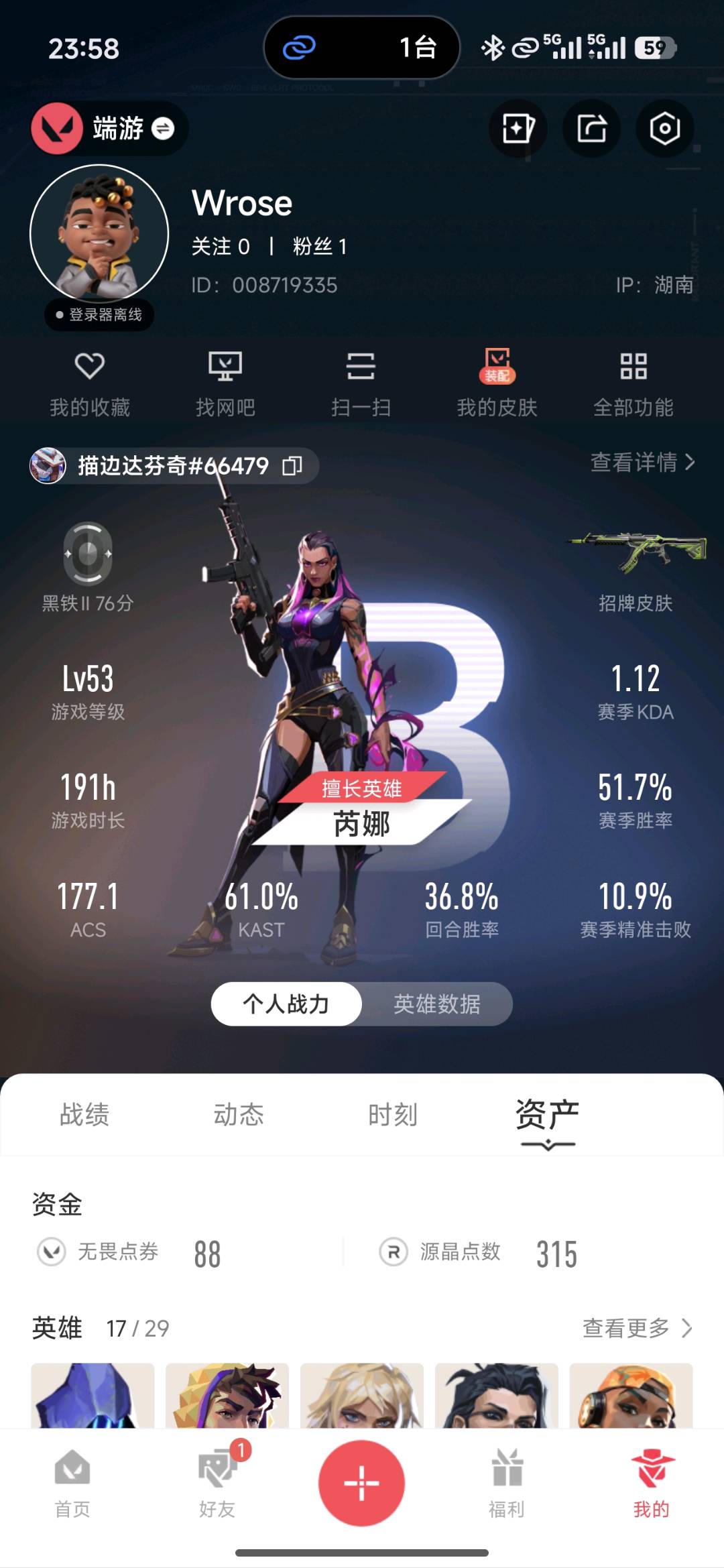Screen dimensions: 724x1568
Task: Open the settings gear icon
Action: point(664,128)
